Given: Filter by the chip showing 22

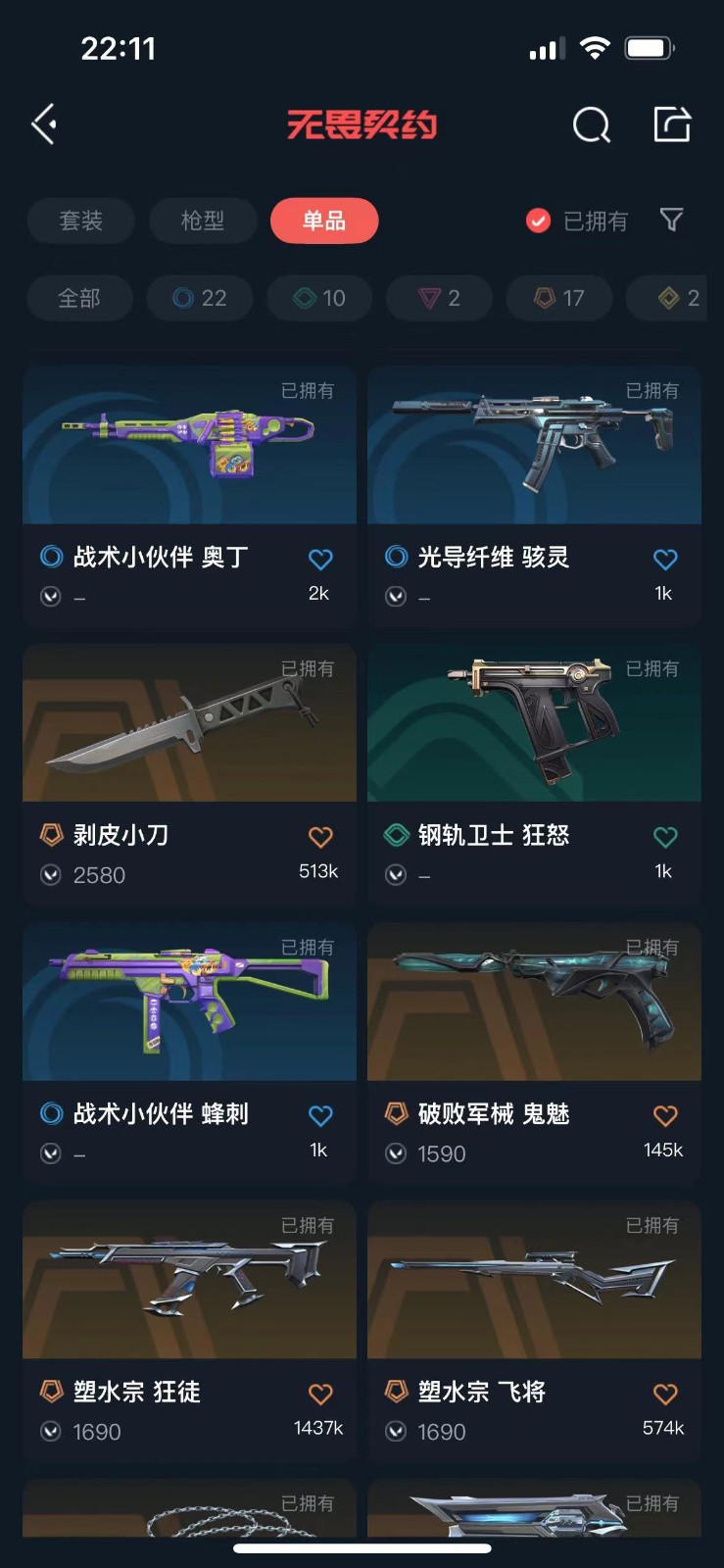Looking at the screenshot, I should click(200, 298).
